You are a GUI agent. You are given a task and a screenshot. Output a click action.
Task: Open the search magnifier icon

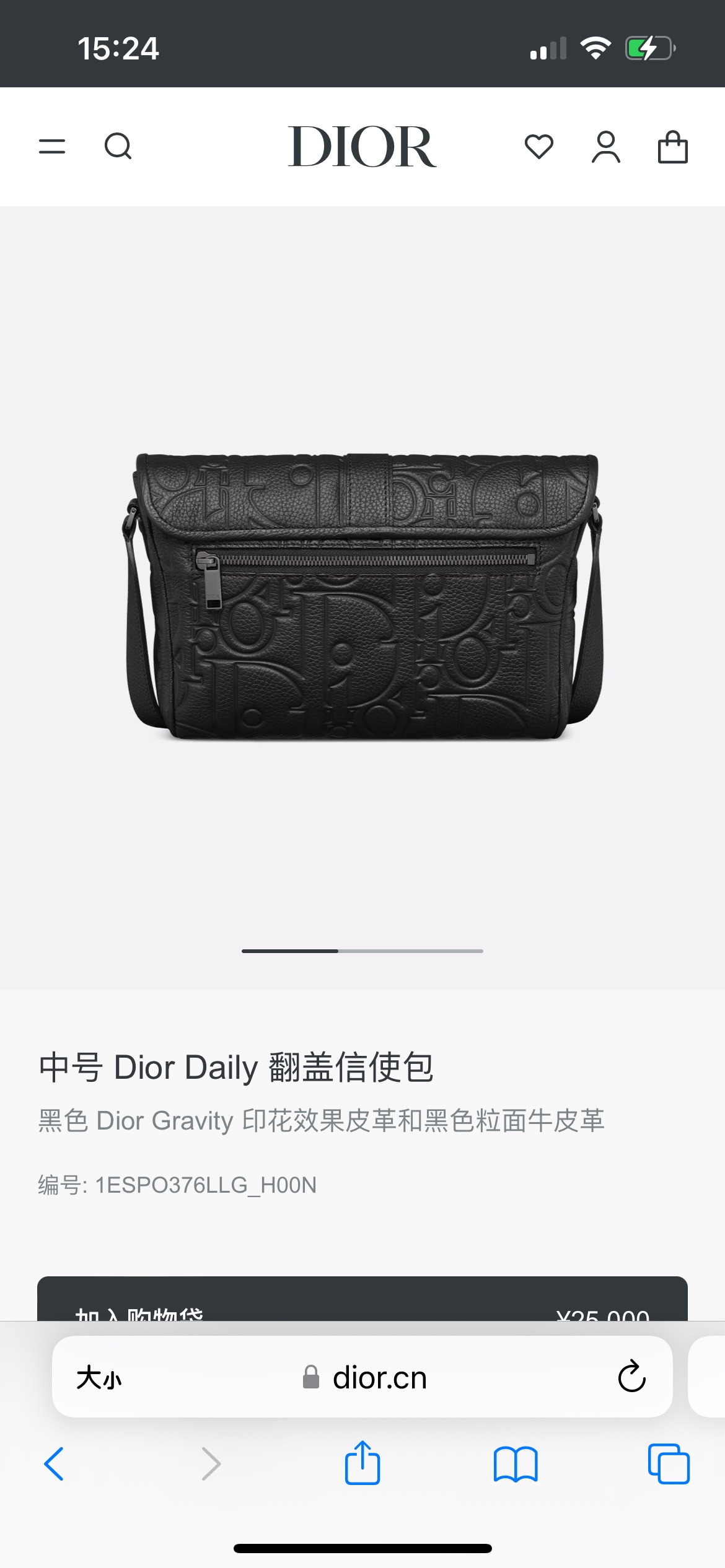pos(118,147)
